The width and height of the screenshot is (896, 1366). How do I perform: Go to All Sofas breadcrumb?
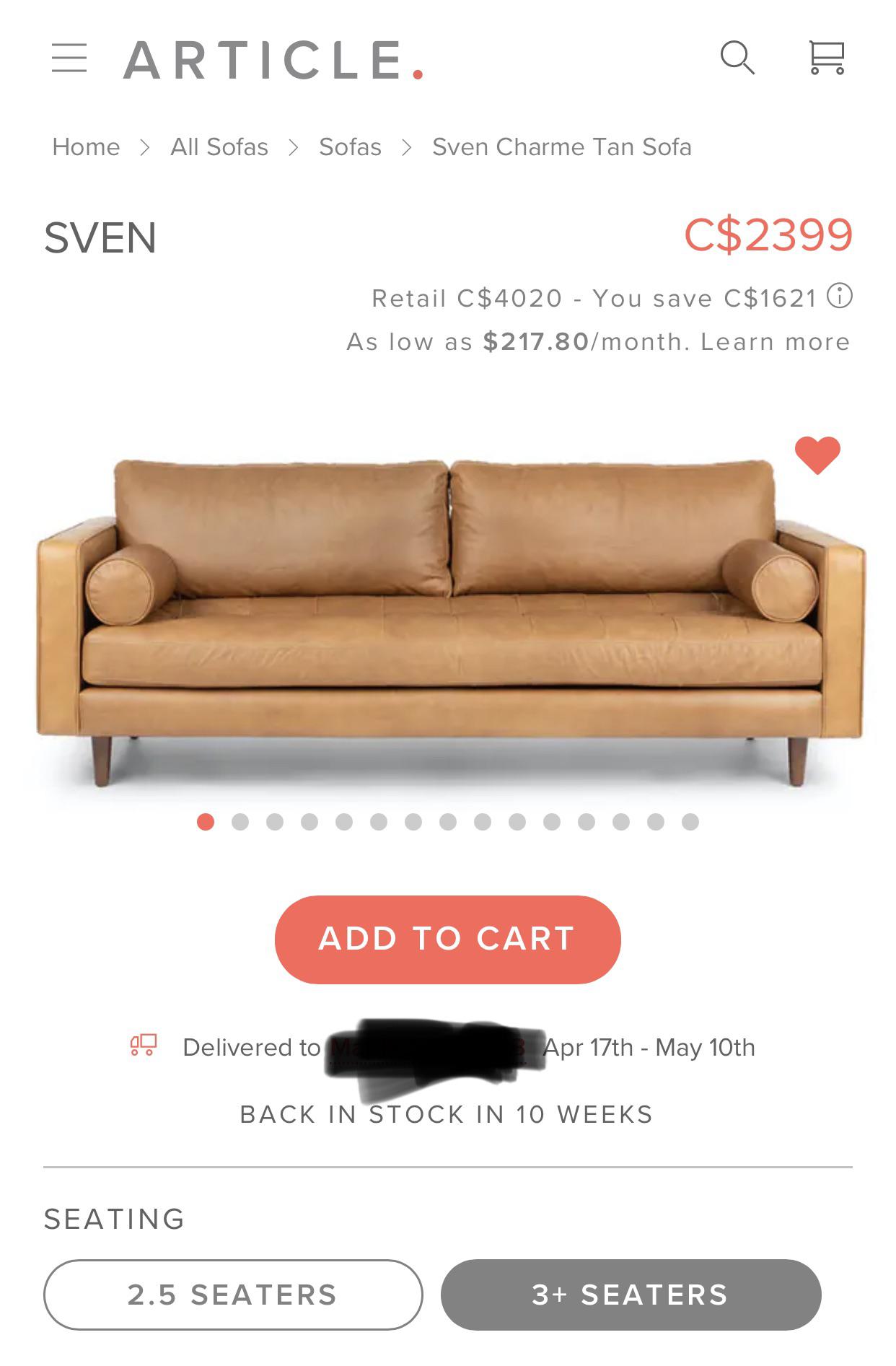pos(218,146)
